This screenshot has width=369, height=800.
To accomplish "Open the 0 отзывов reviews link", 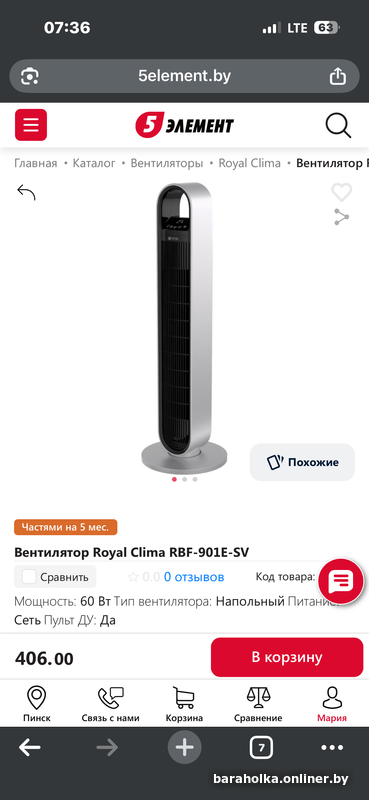I will 194,577.
